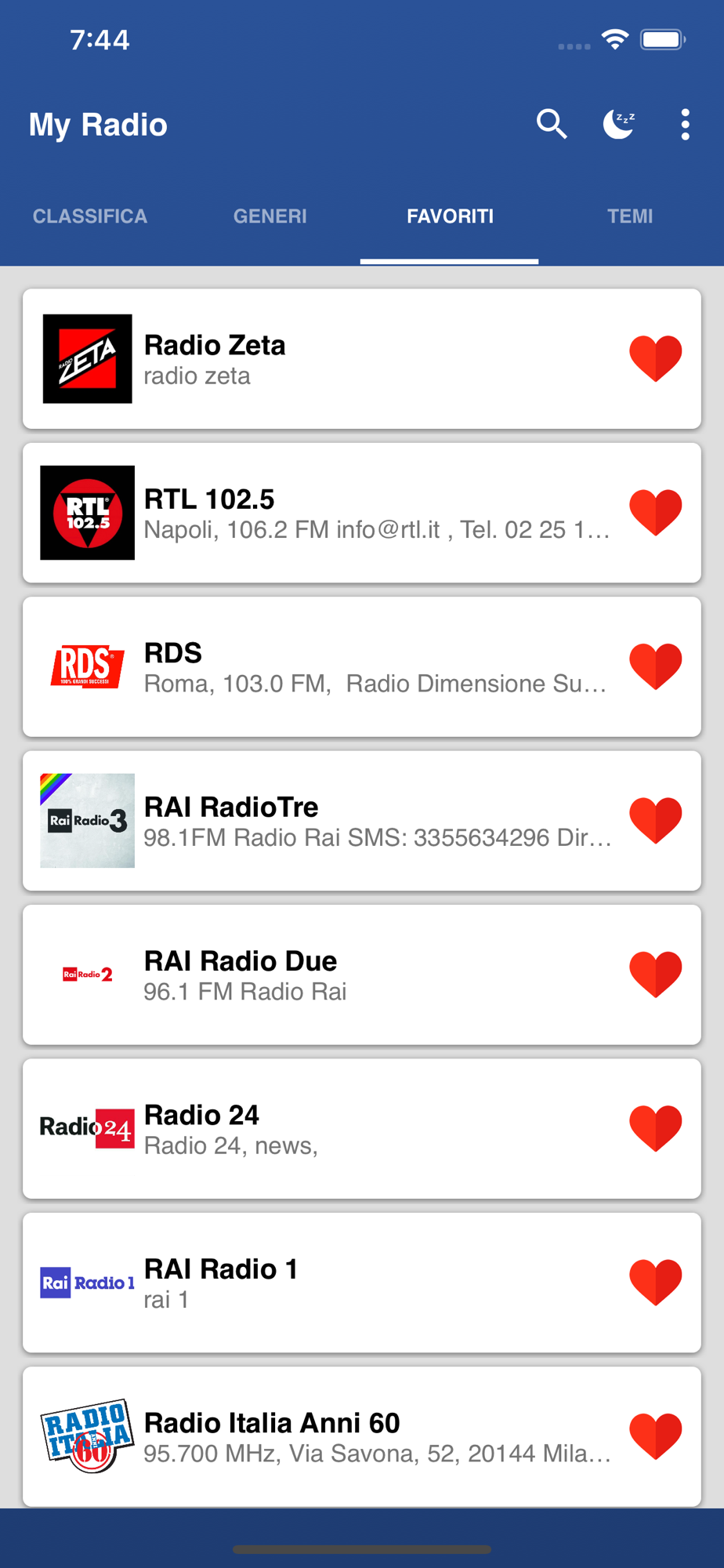The width and height of the screenshot is (724, 1568).
Task: Open the RTL 102.5 station
Action: point(313,513)
